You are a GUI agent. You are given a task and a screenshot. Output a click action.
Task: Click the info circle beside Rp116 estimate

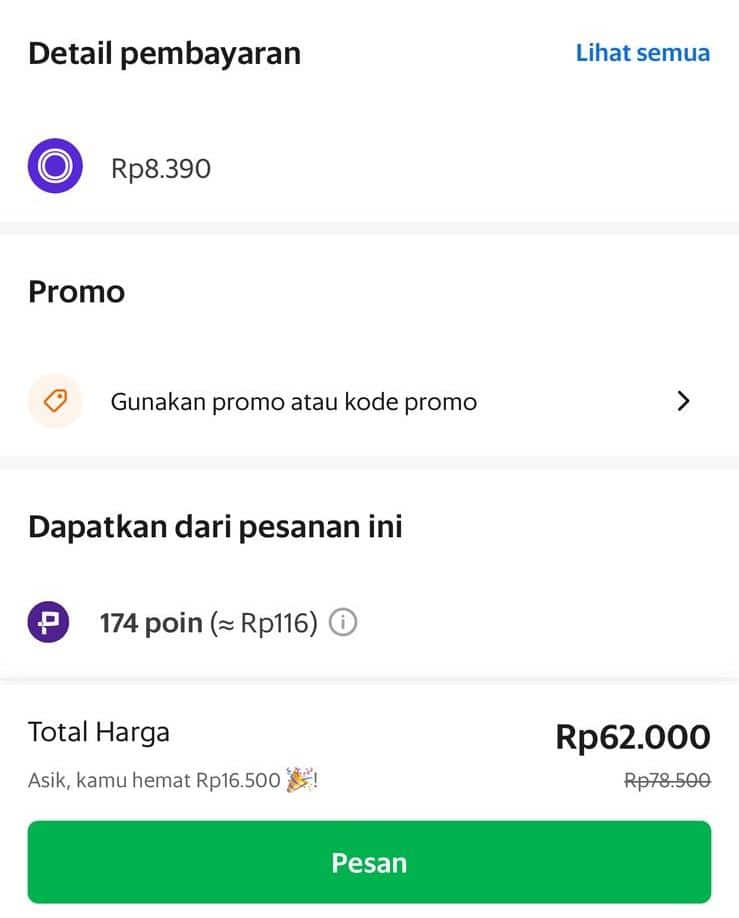[342, 622]
